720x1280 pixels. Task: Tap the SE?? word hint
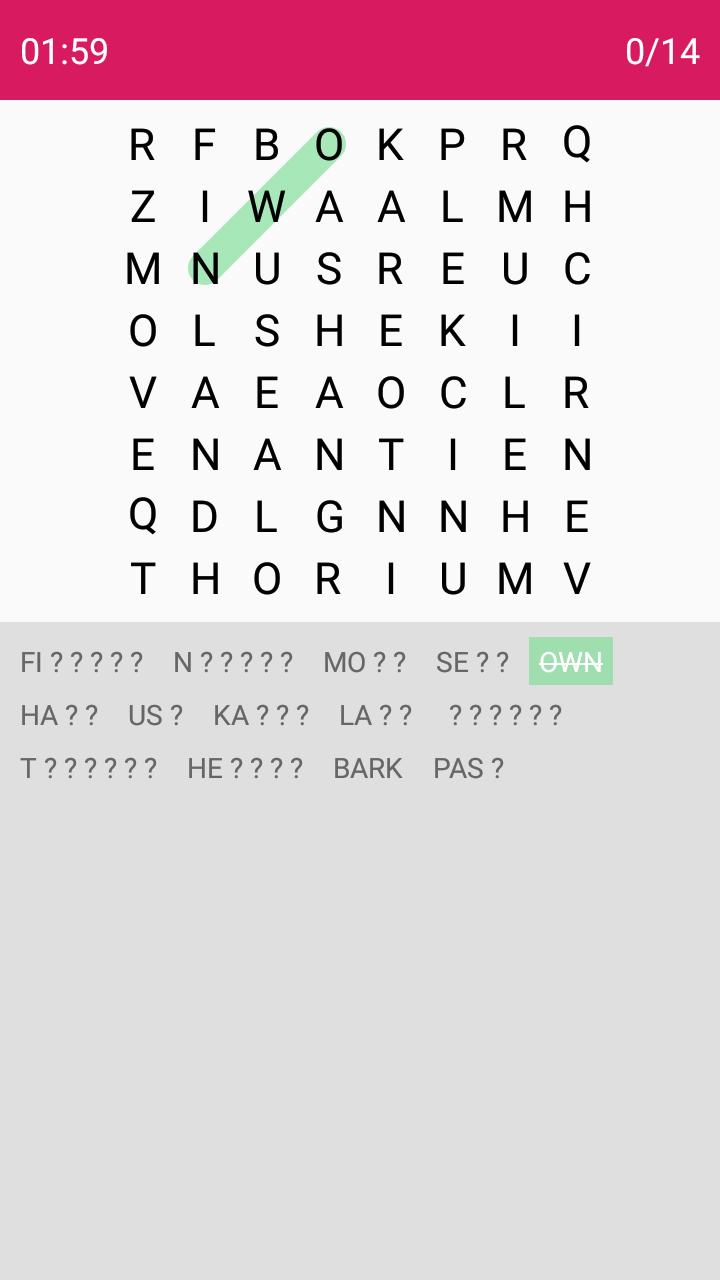click(471, 661)
